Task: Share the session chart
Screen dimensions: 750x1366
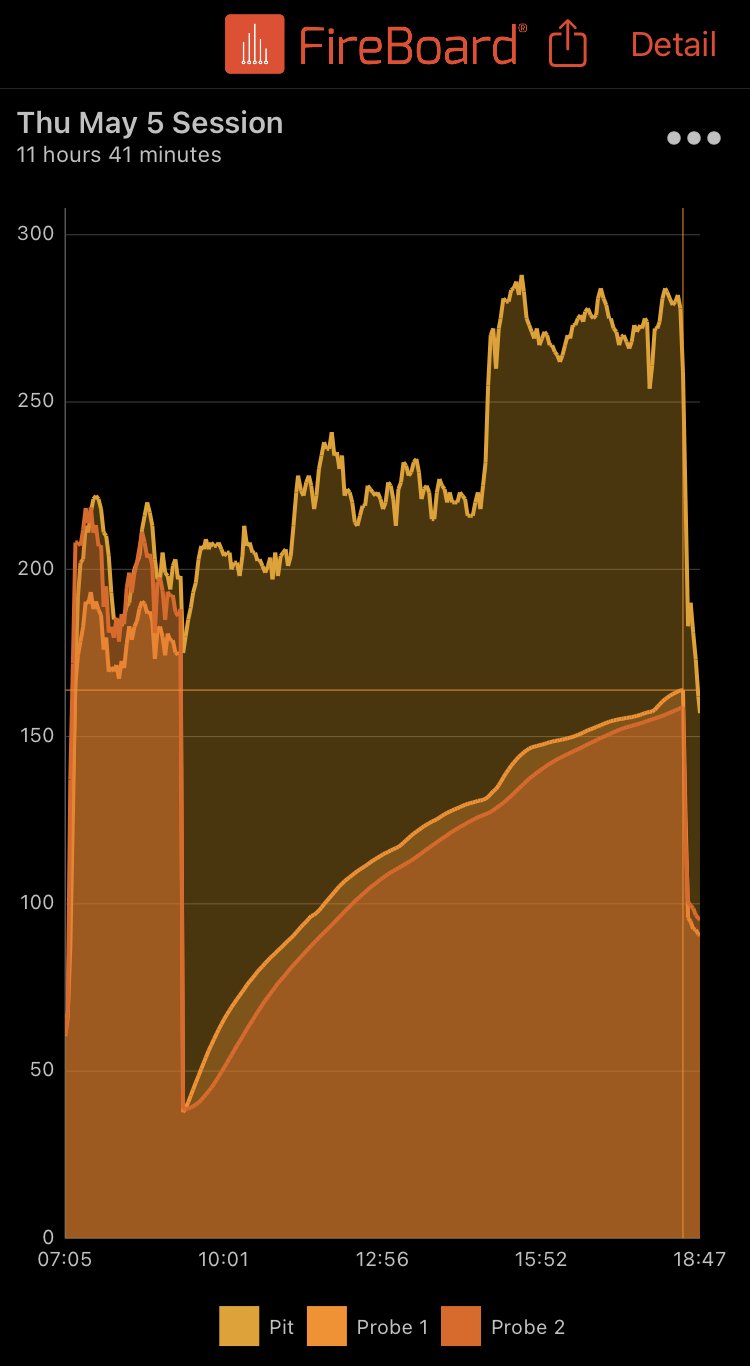Action: (567, 44)
